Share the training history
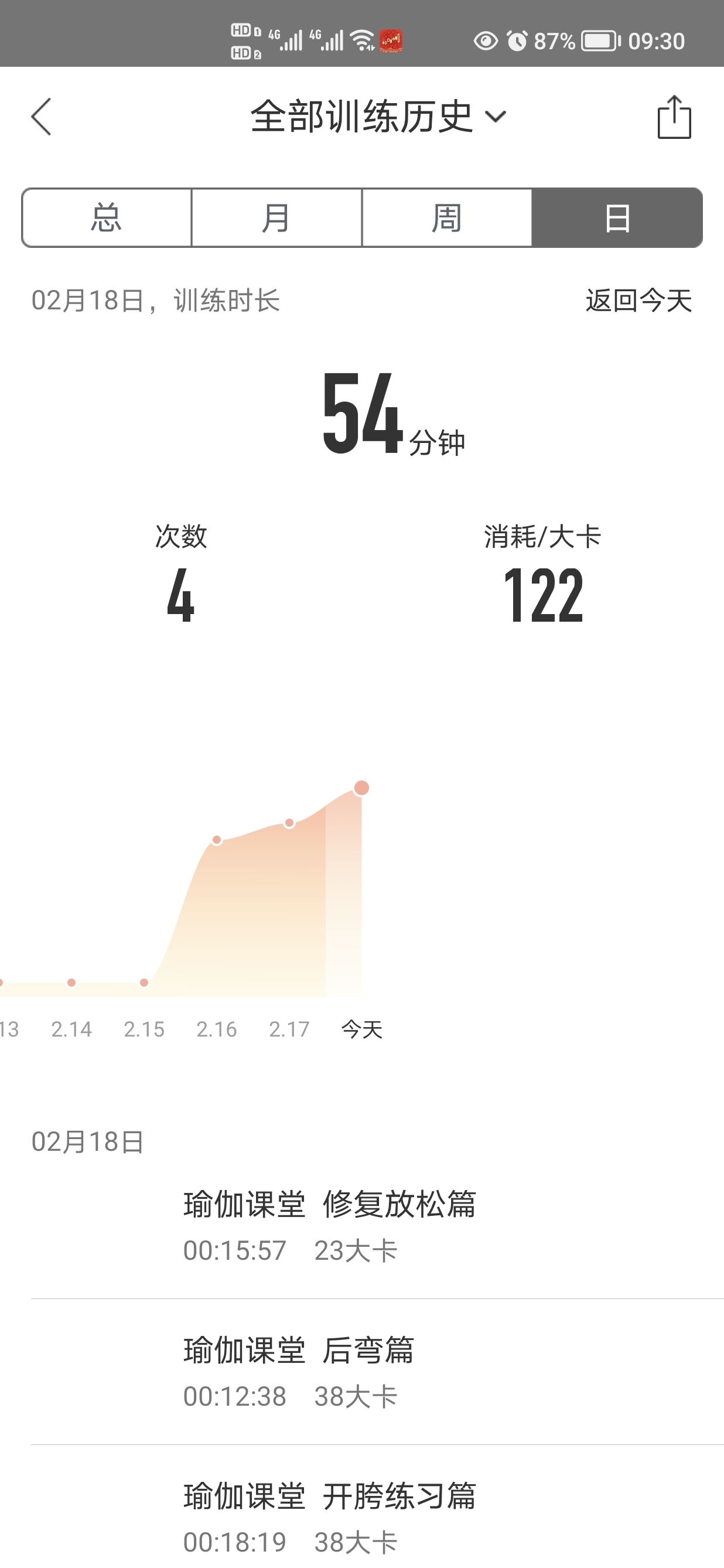Viewport: 724px width, 1568px height. click(x=674, y=117)
